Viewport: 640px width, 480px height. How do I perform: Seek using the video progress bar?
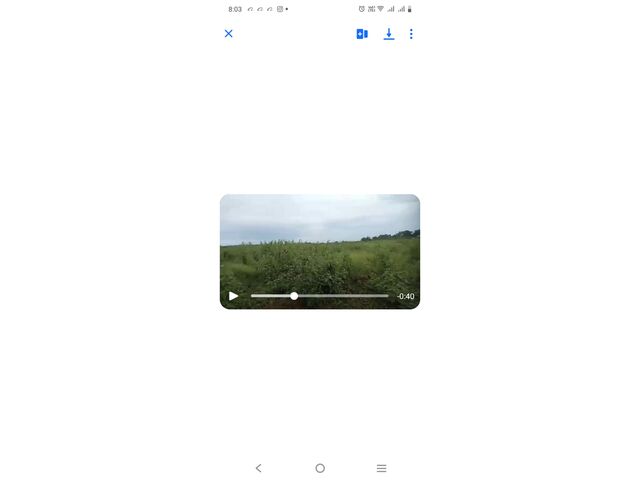click(320, 296)
